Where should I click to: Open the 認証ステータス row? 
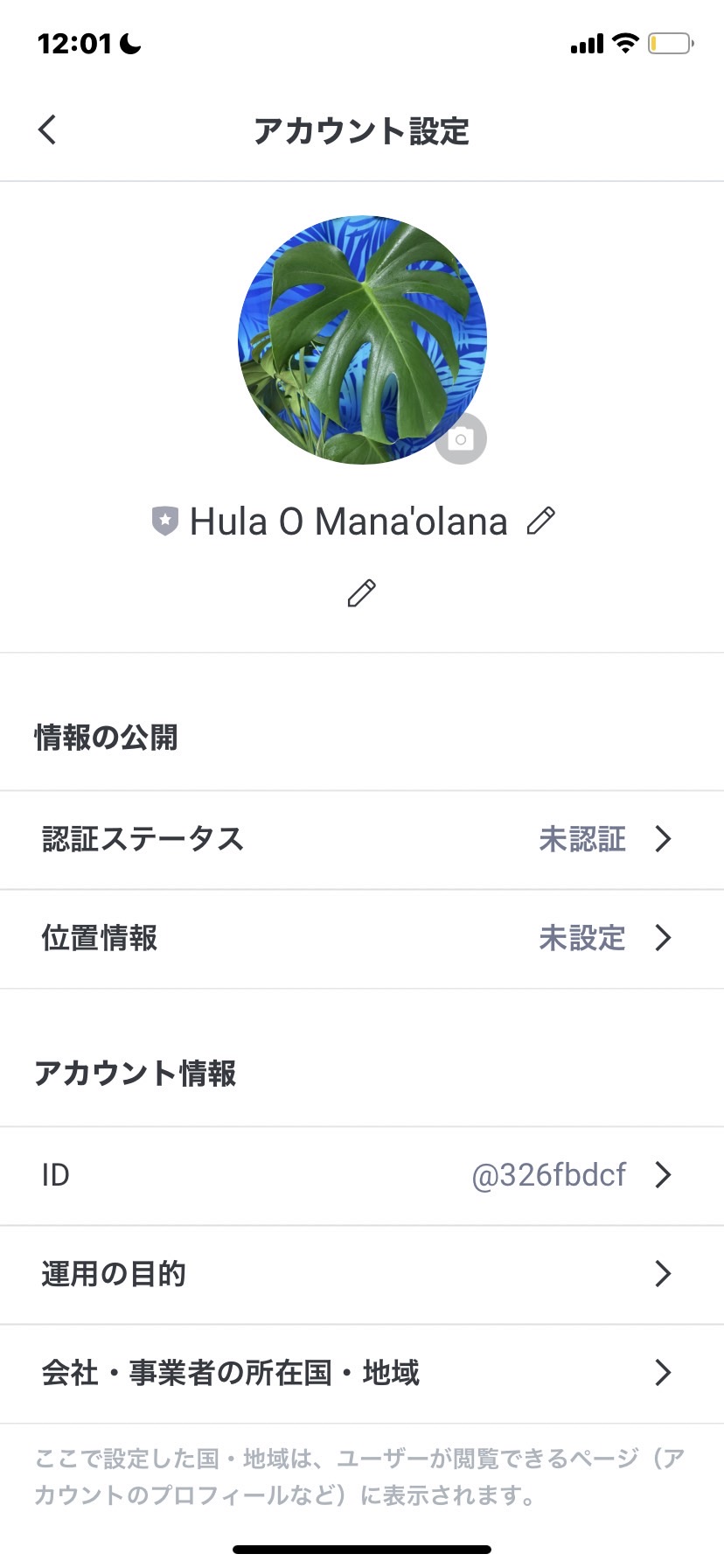coord(362,840)
